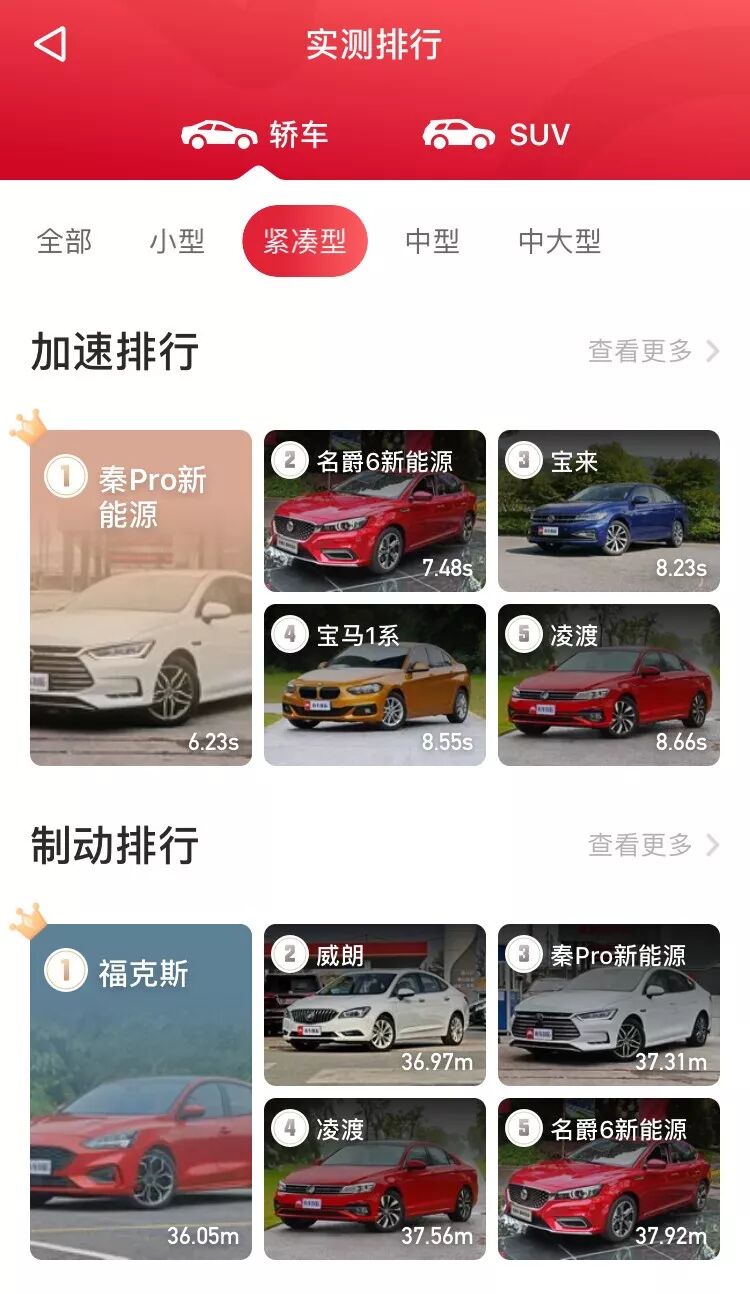The image size is (750, 1294).
Task: Go back from 实测排行 page
Action: click(50, 44)
